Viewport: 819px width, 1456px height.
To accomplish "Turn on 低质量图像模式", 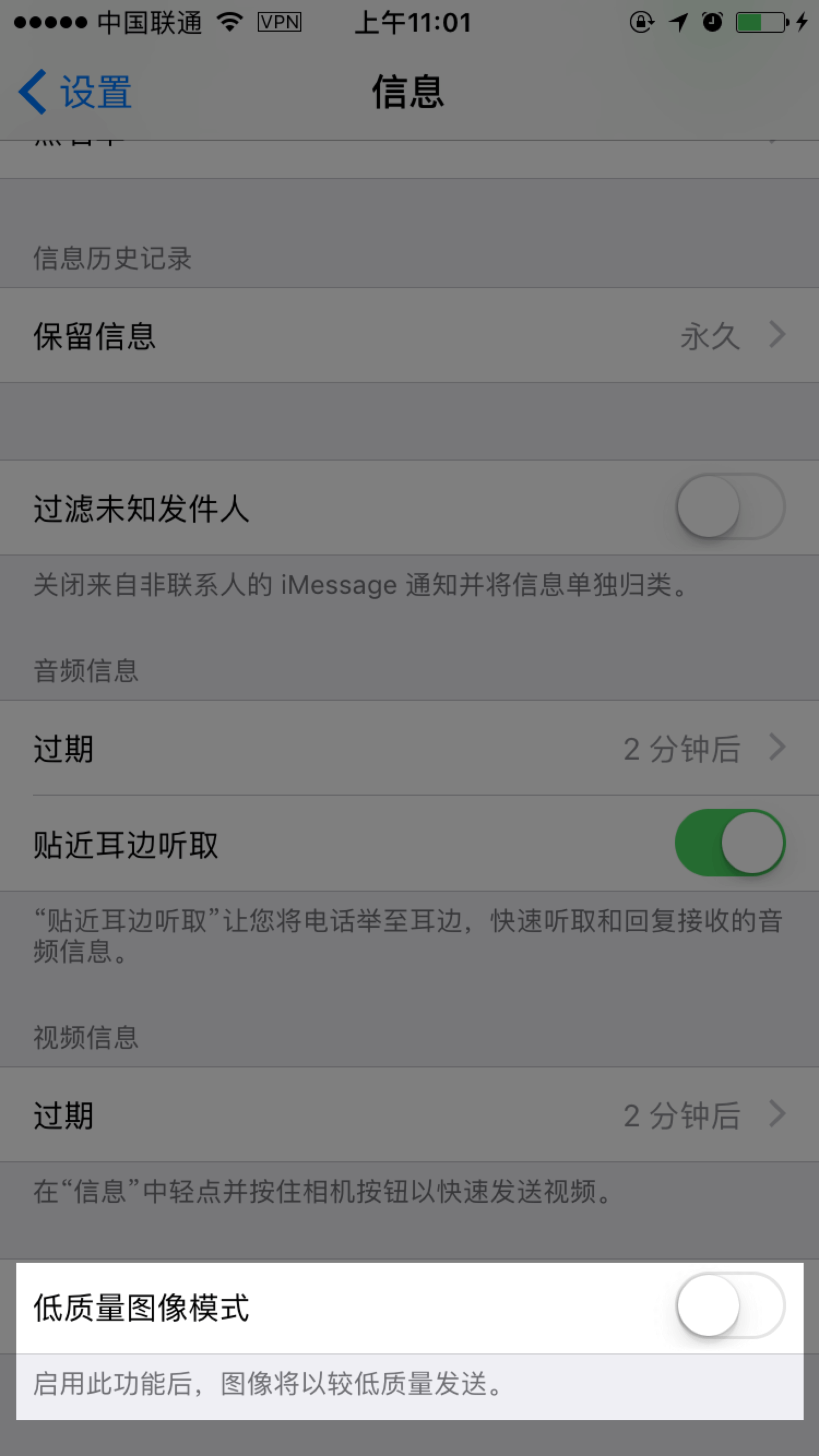I will [729, 1305].
